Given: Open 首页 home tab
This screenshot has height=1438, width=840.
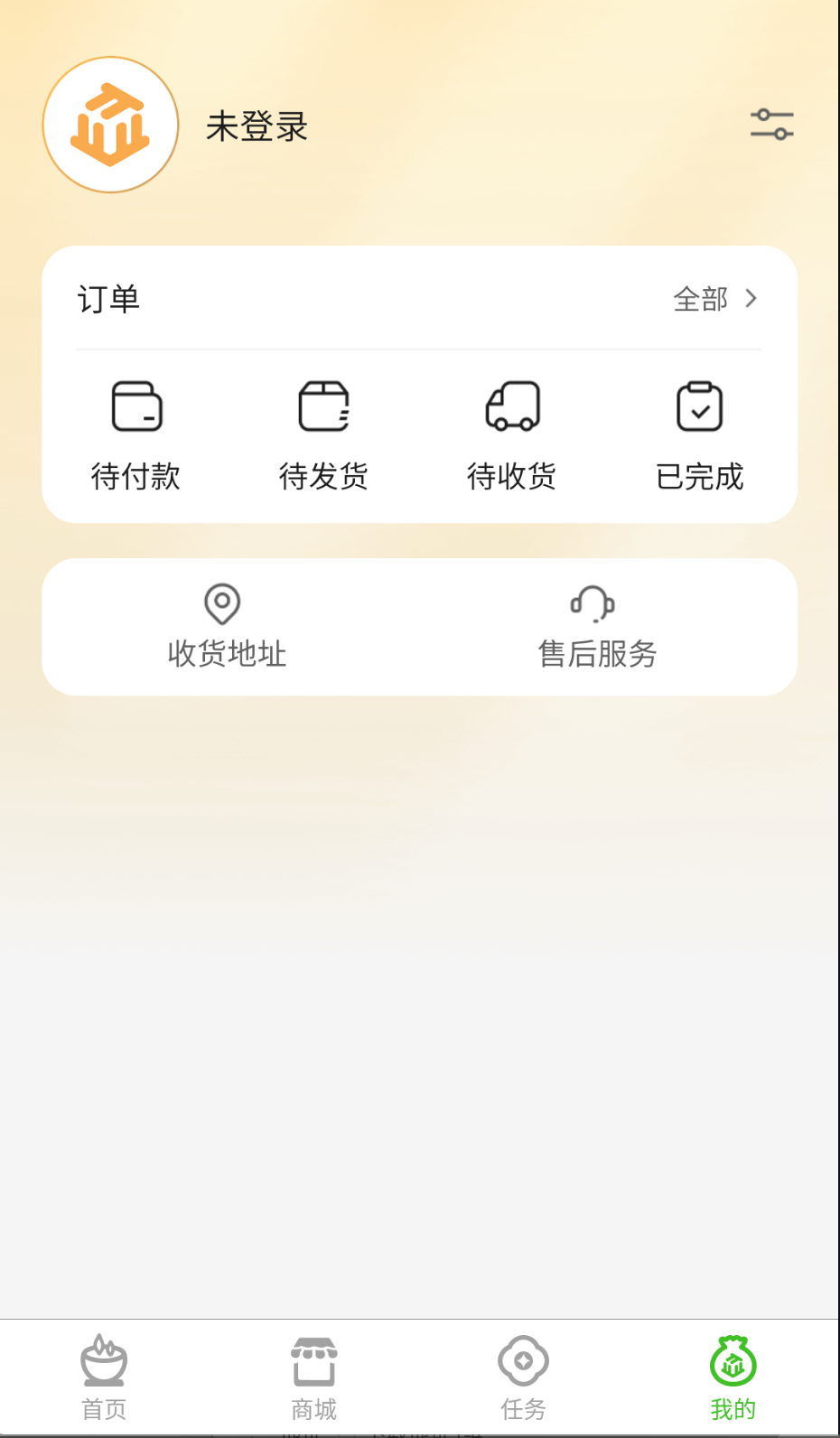Looking at the screenshot, I should [x=104, y=1376].
